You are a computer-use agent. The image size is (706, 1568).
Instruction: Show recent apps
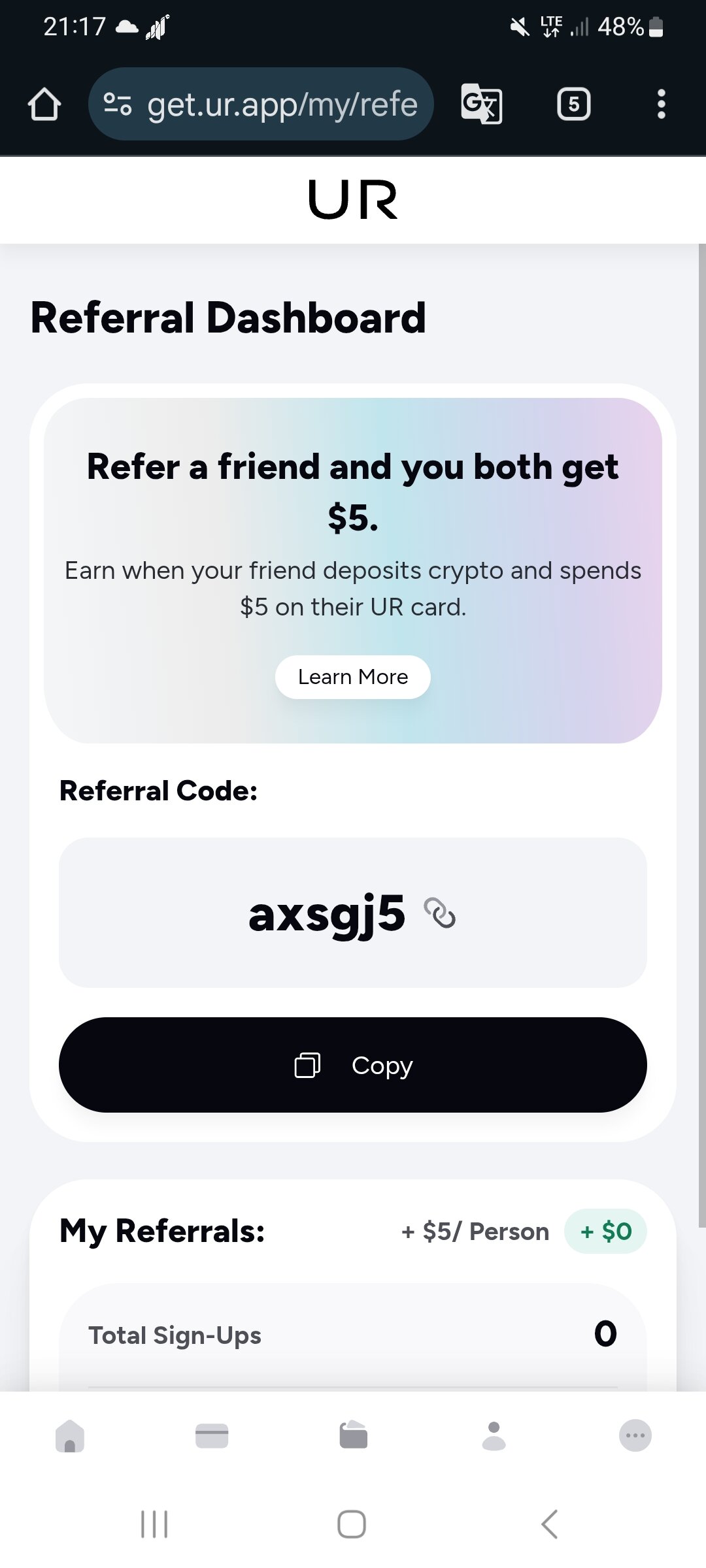tap(154, 1524)
